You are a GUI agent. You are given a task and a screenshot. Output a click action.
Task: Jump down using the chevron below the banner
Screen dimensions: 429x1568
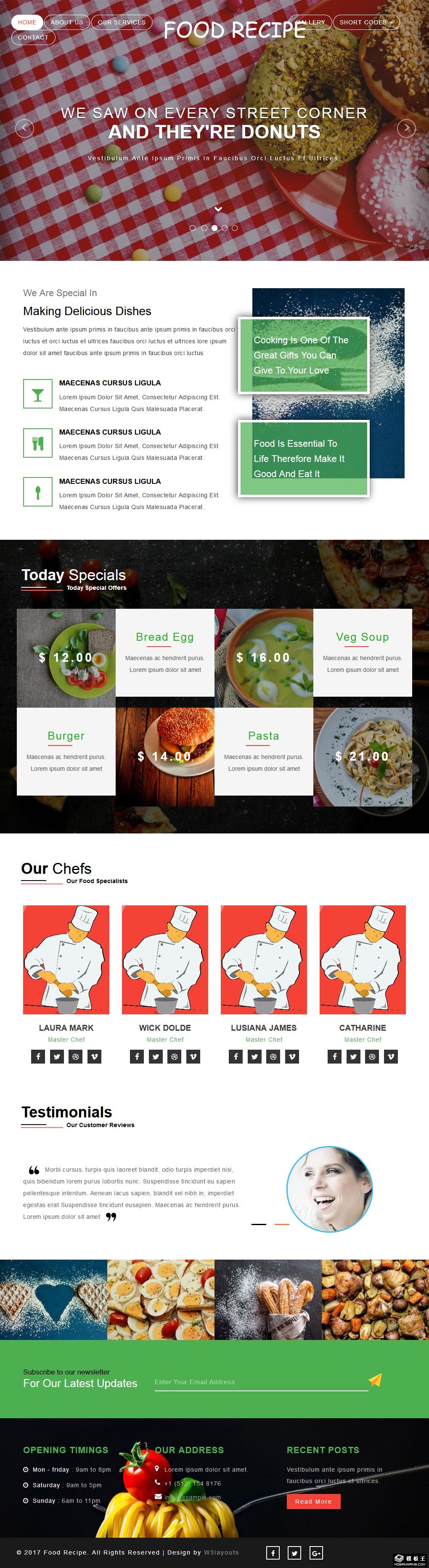[218, 209]
